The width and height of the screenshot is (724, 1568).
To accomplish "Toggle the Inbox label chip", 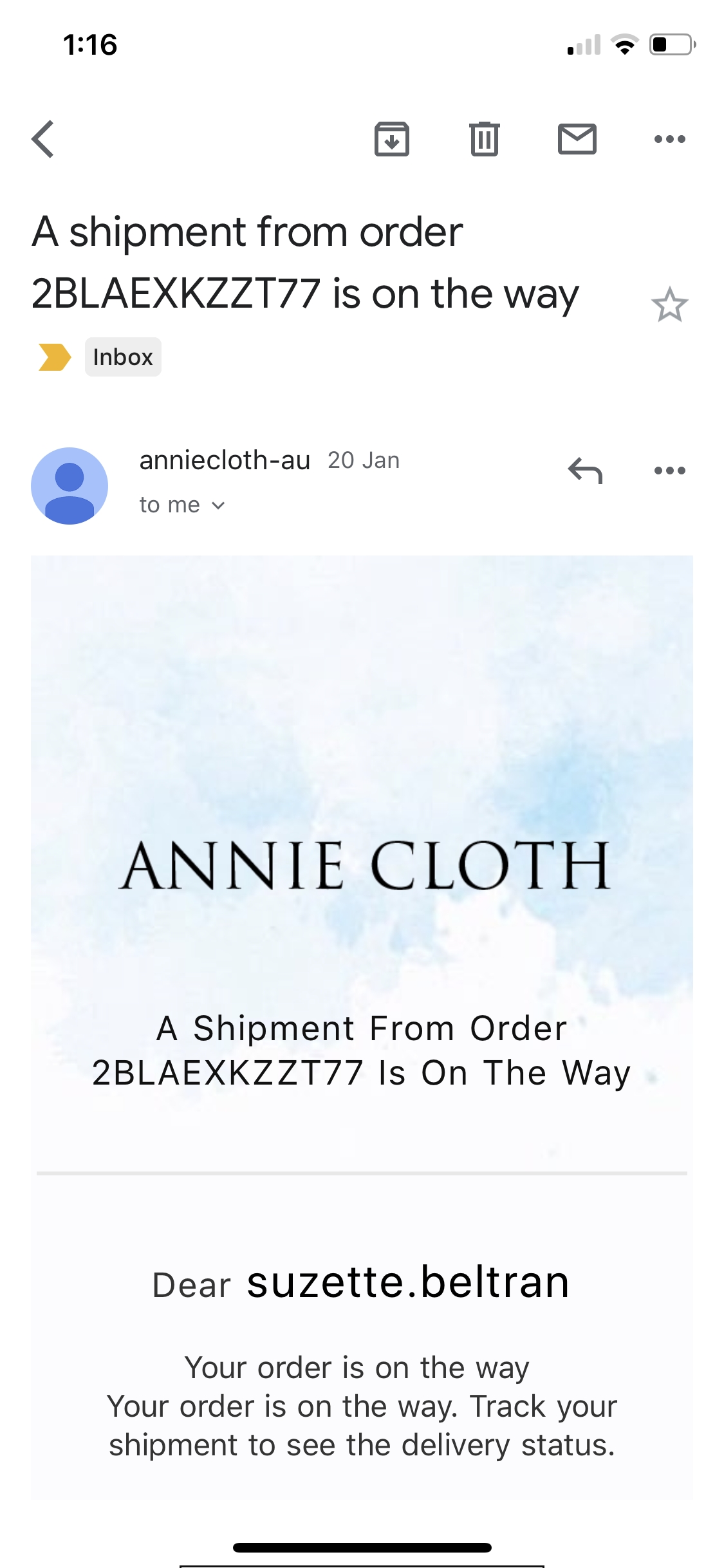I will click(x=123, y=356).
